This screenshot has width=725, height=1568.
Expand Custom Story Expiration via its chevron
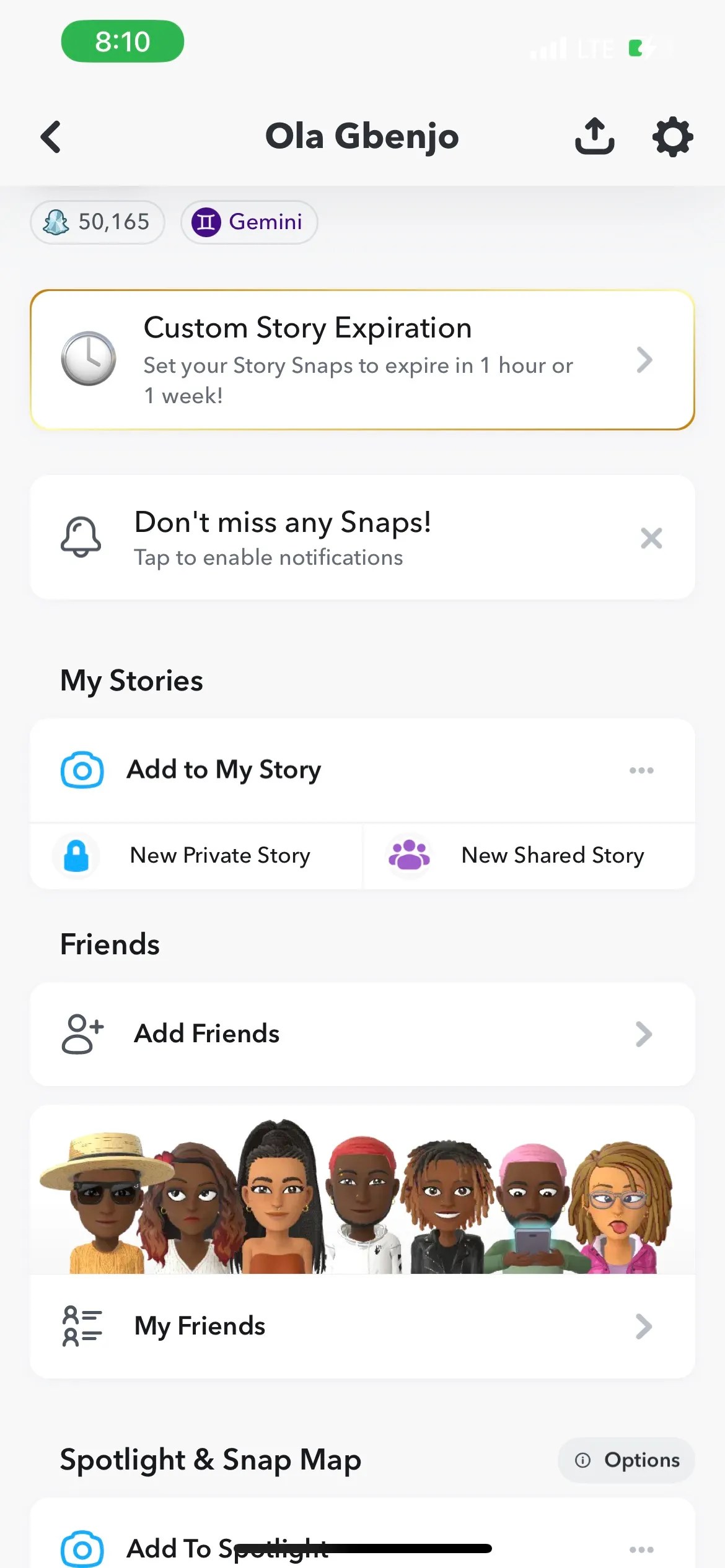644,360
